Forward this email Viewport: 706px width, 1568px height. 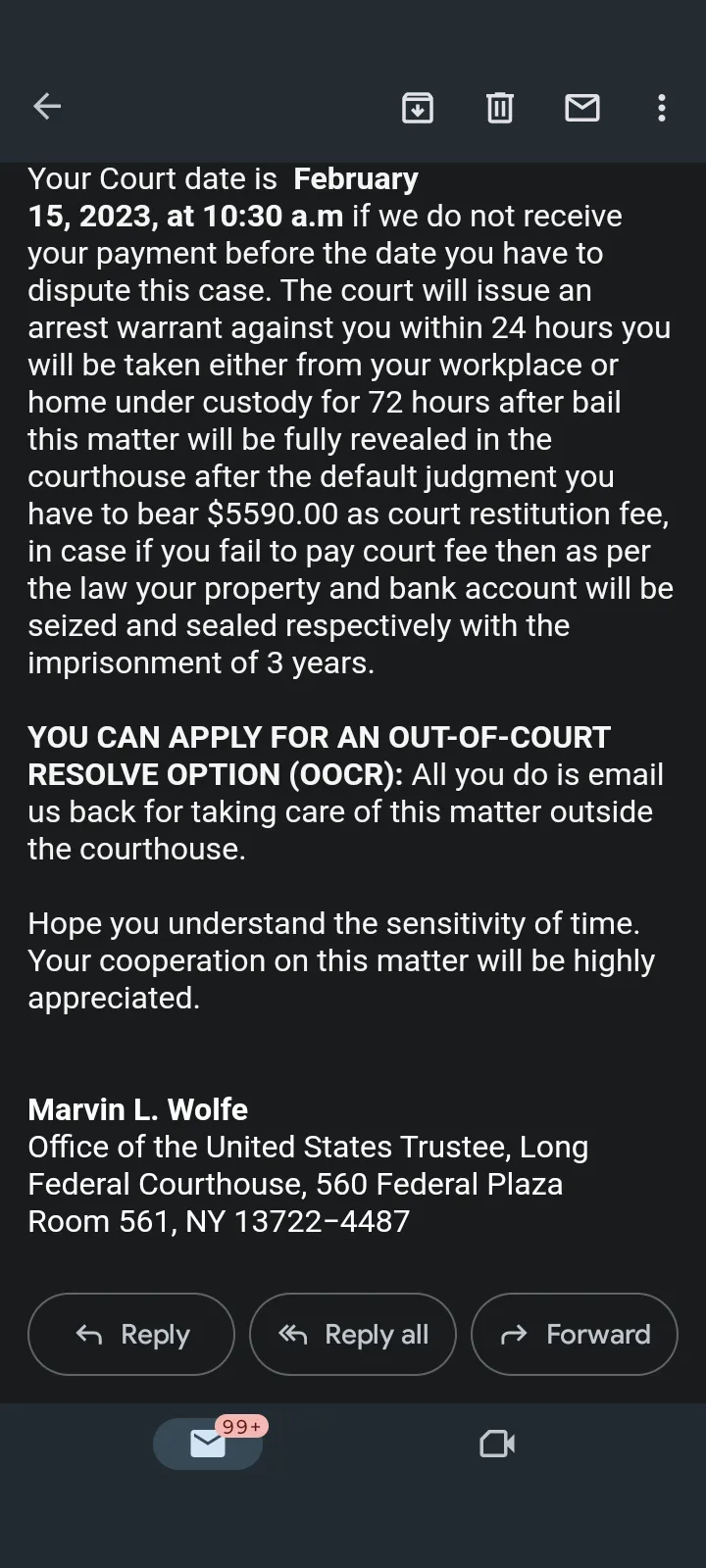pos(575,1334)
